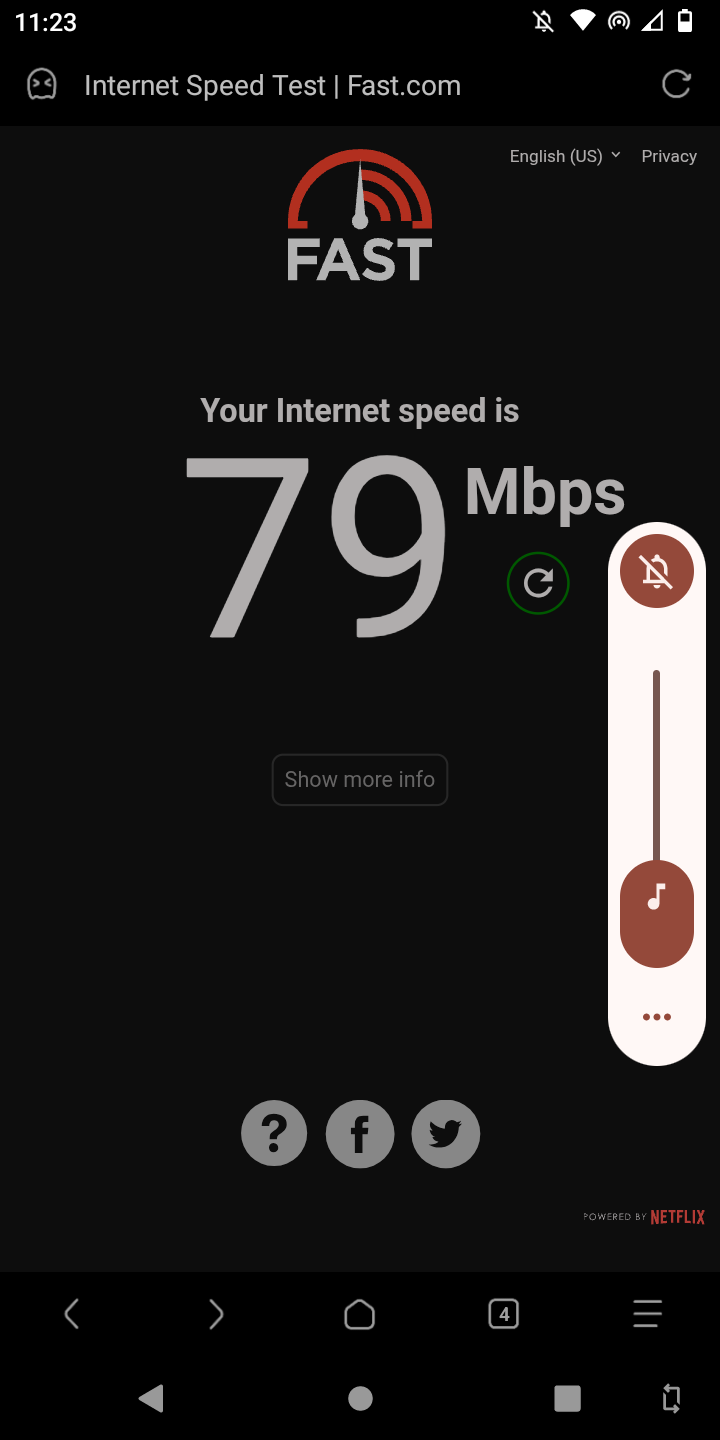Tap the screen rotation icon
The width and height of the screenshot is (720, 1440).
pos(672,1398)
